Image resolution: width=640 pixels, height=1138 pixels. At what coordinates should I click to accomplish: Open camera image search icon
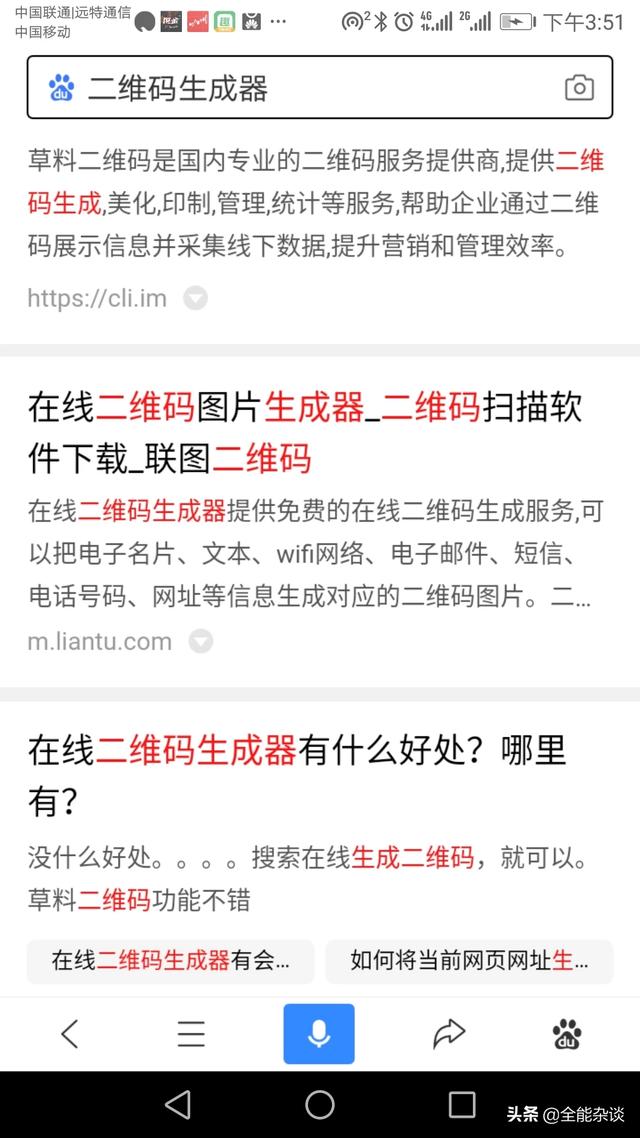click(579, 88)
